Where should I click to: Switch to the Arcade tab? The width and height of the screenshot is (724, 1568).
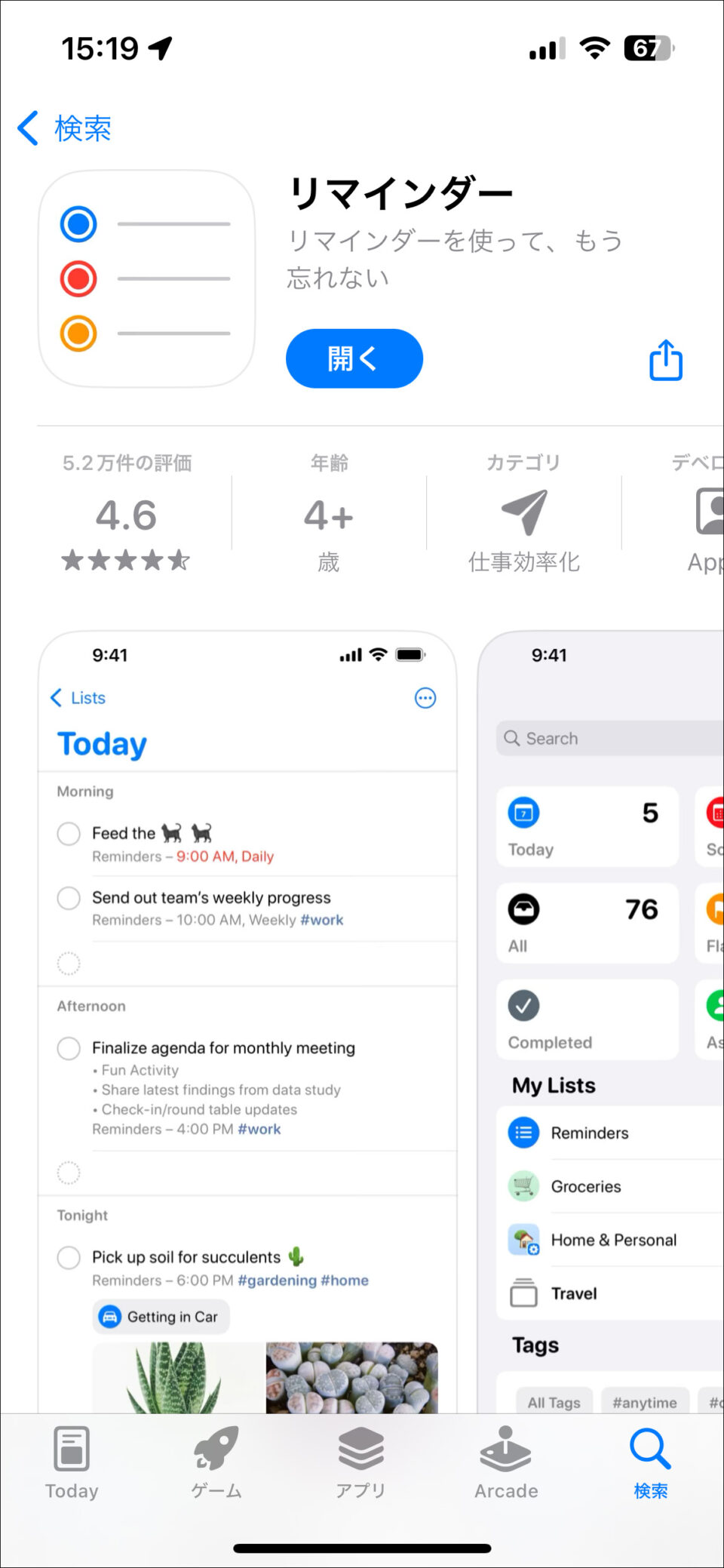coord(506,1463)
